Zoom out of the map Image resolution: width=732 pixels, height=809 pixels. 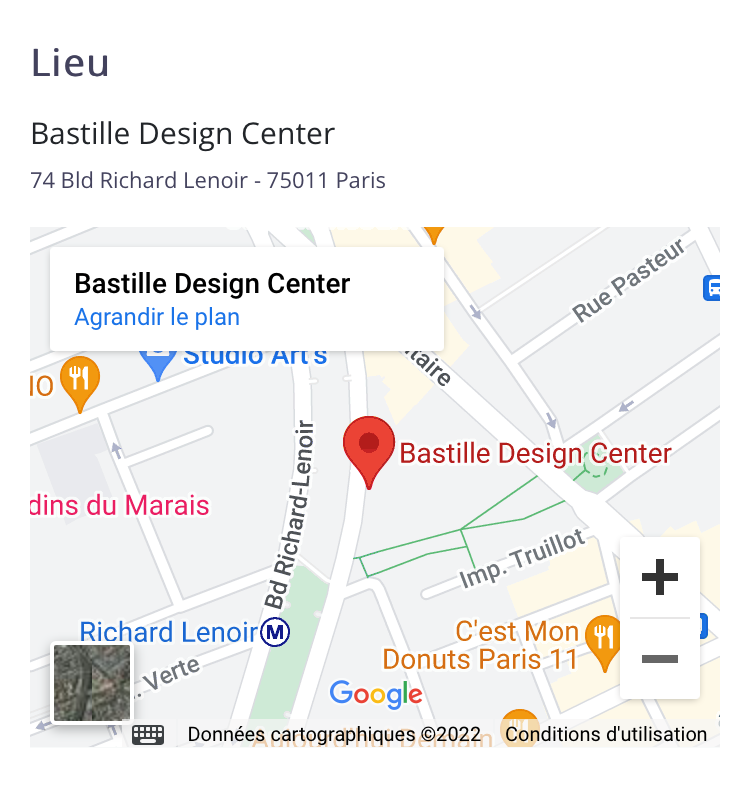point(659,659)
